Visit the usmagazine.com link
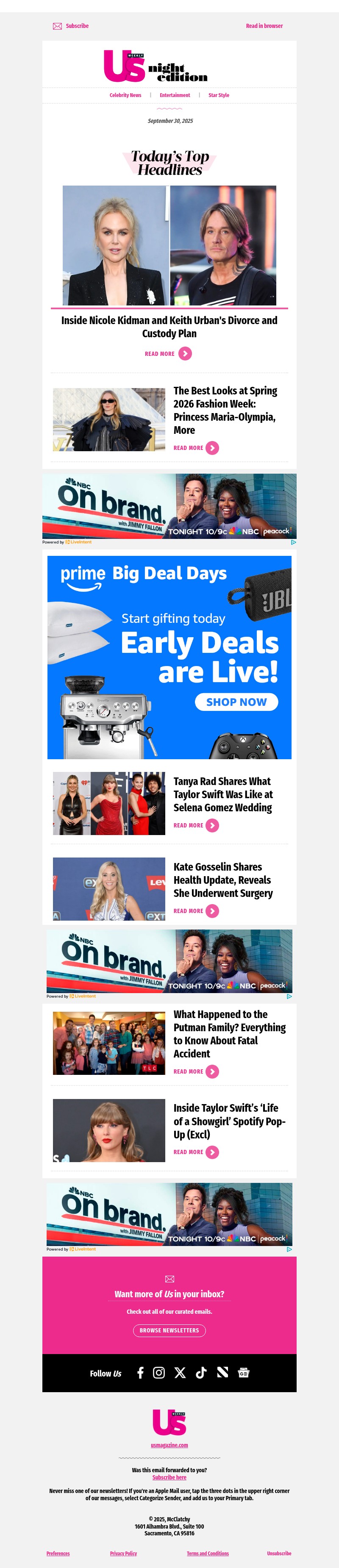The image size is (339, 1568). point(169,1445)
